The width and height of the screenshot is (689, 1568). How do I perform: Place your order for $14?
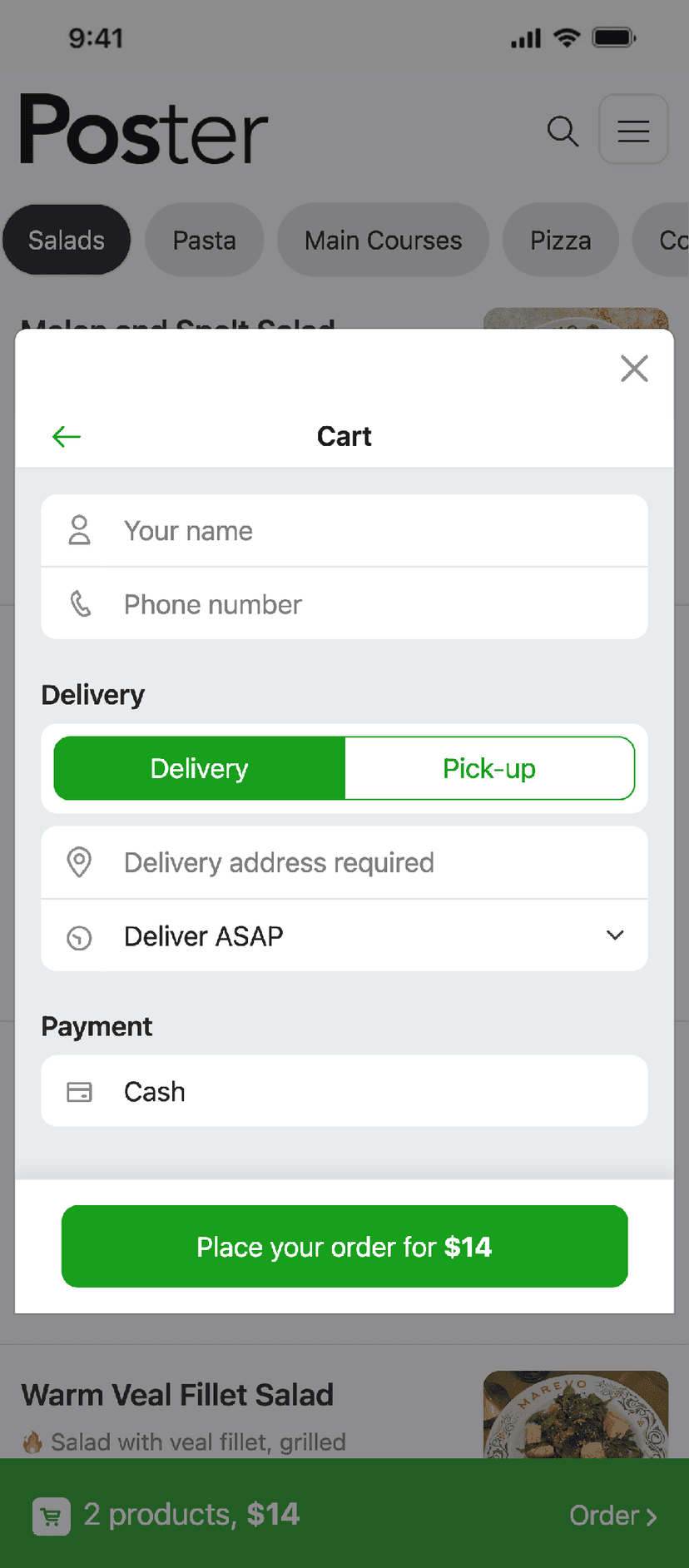click(344, 1246)
